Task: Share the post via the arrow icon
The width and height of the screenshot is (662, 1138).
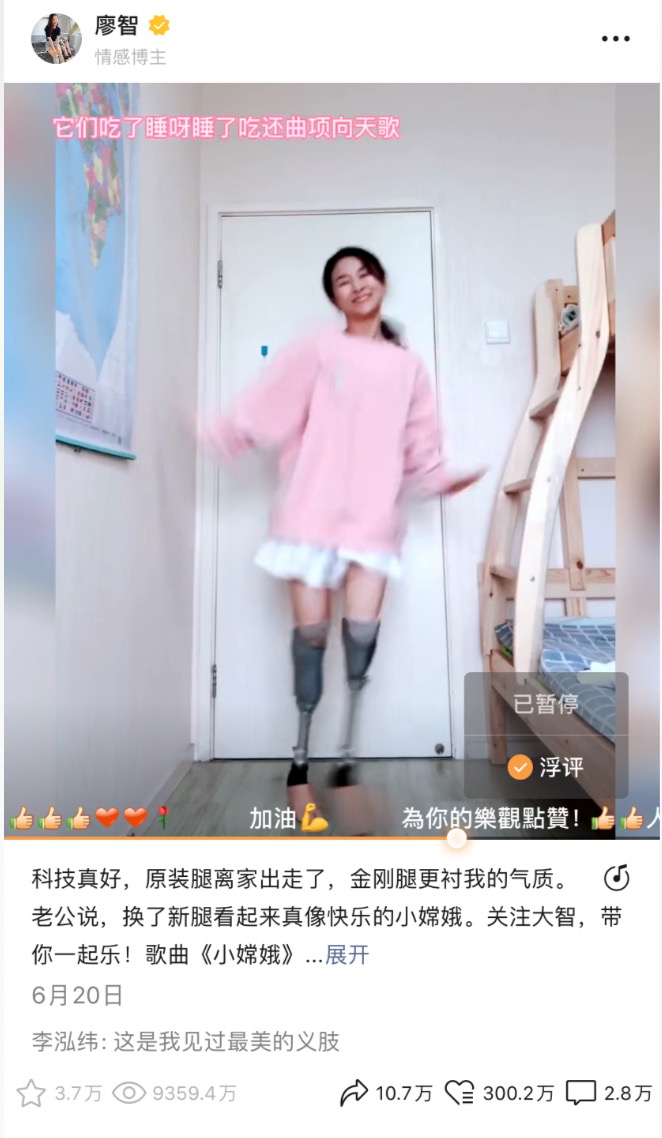Action: tap(354, 1092)
